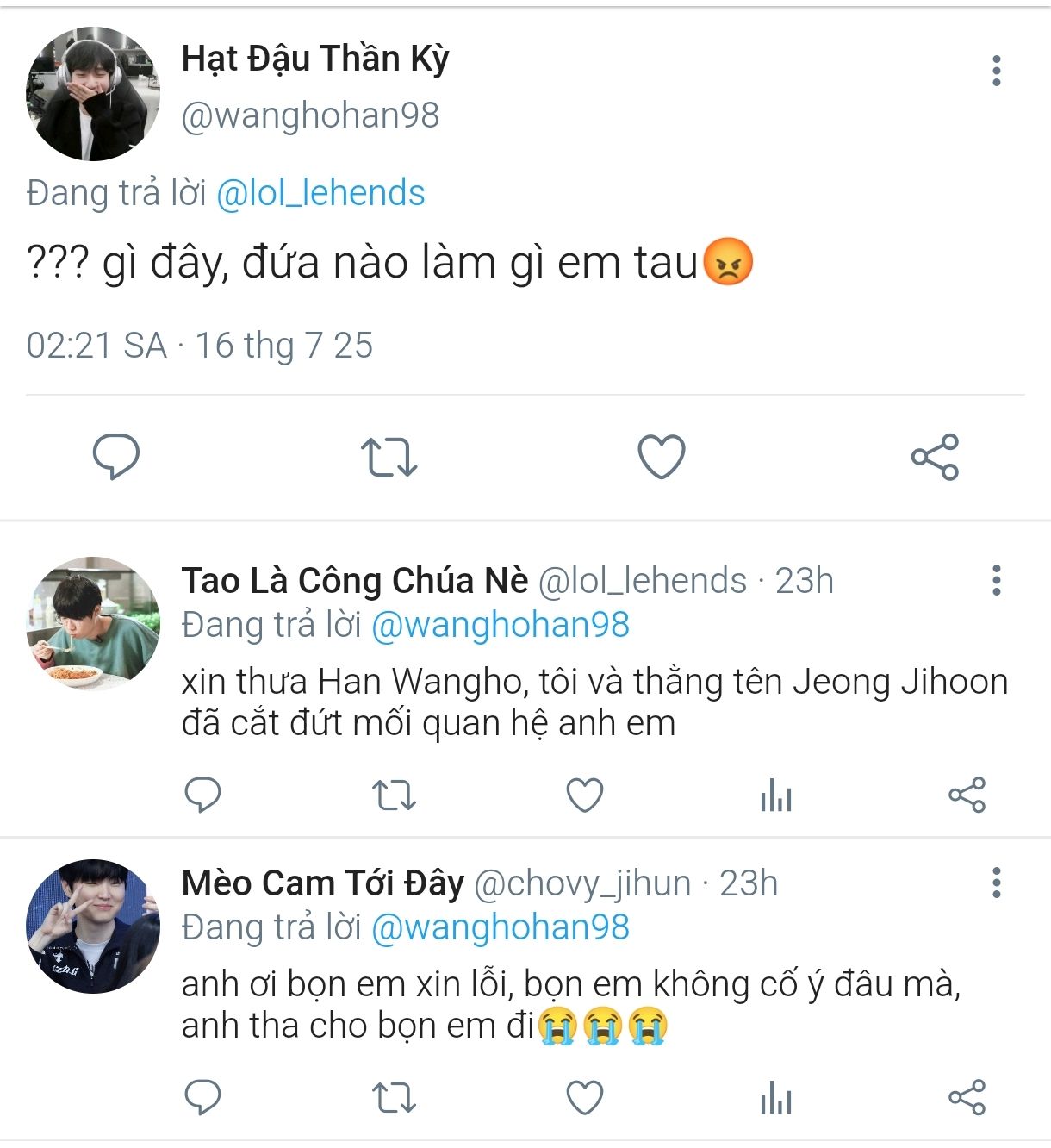Open Mèo Cam Tới Đây's profile avatar
The height and width of the screenshot is (1148, 1051).
(93, 927)
